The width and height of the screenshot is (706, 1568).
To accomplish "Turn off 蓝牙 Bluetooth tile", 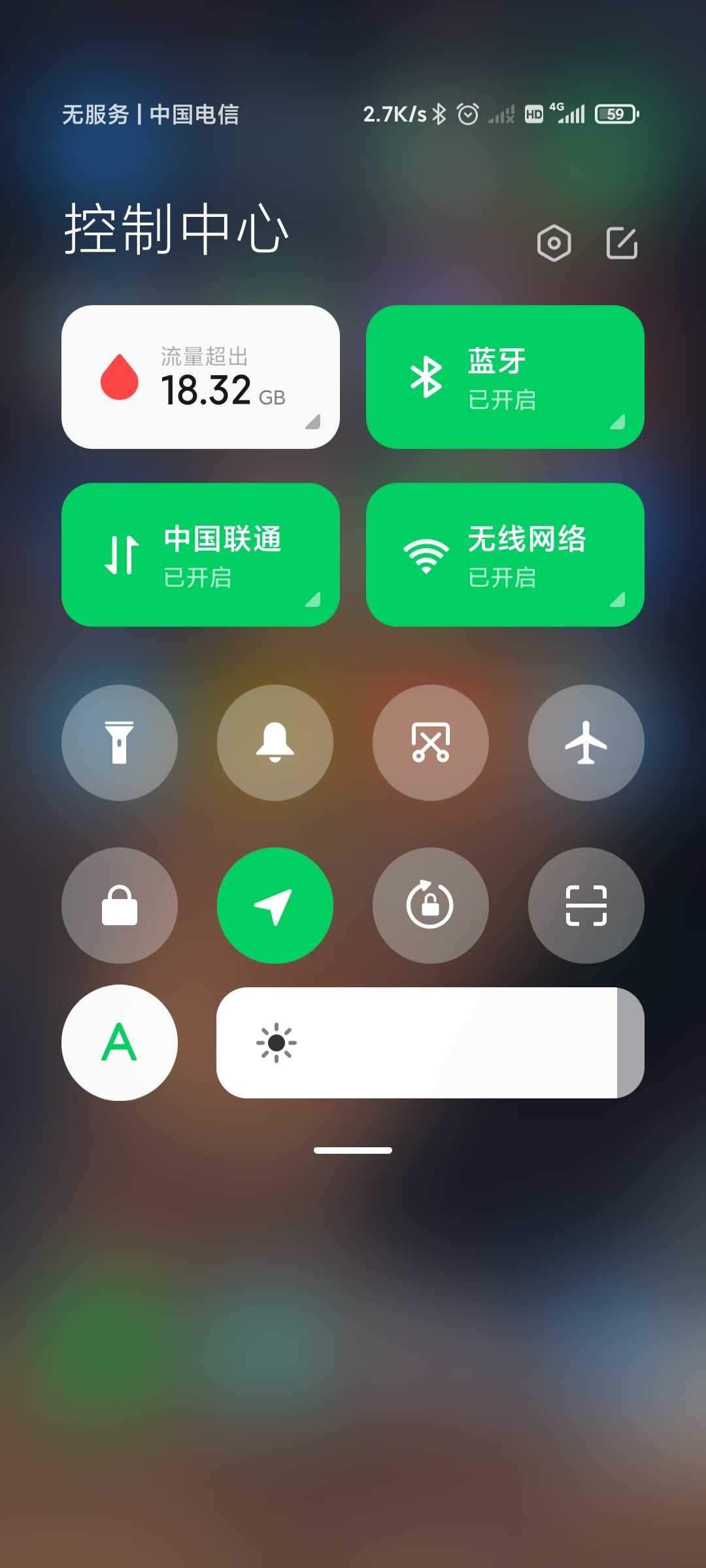I will pos(505,377).
